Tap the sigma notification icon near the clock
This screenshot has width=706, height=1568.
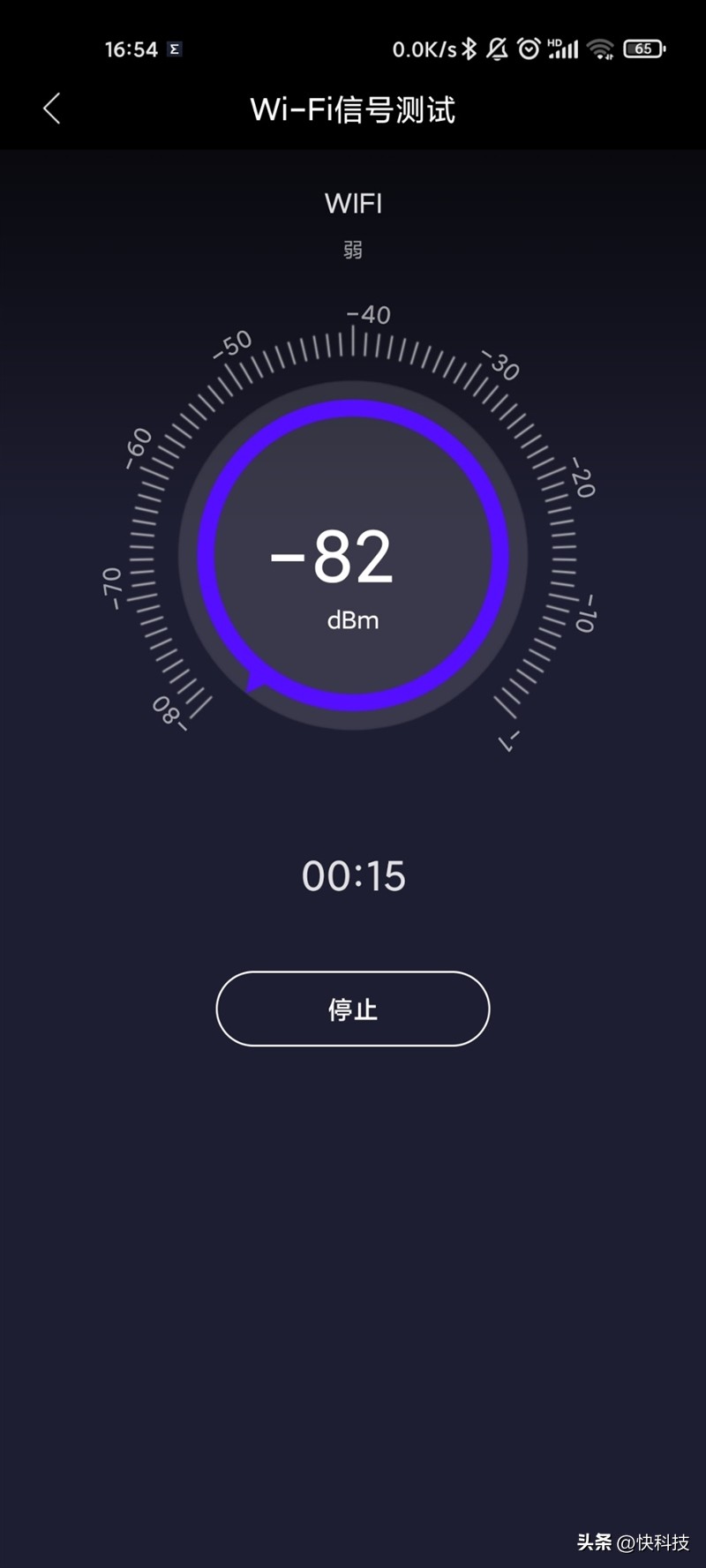point(173,49)
